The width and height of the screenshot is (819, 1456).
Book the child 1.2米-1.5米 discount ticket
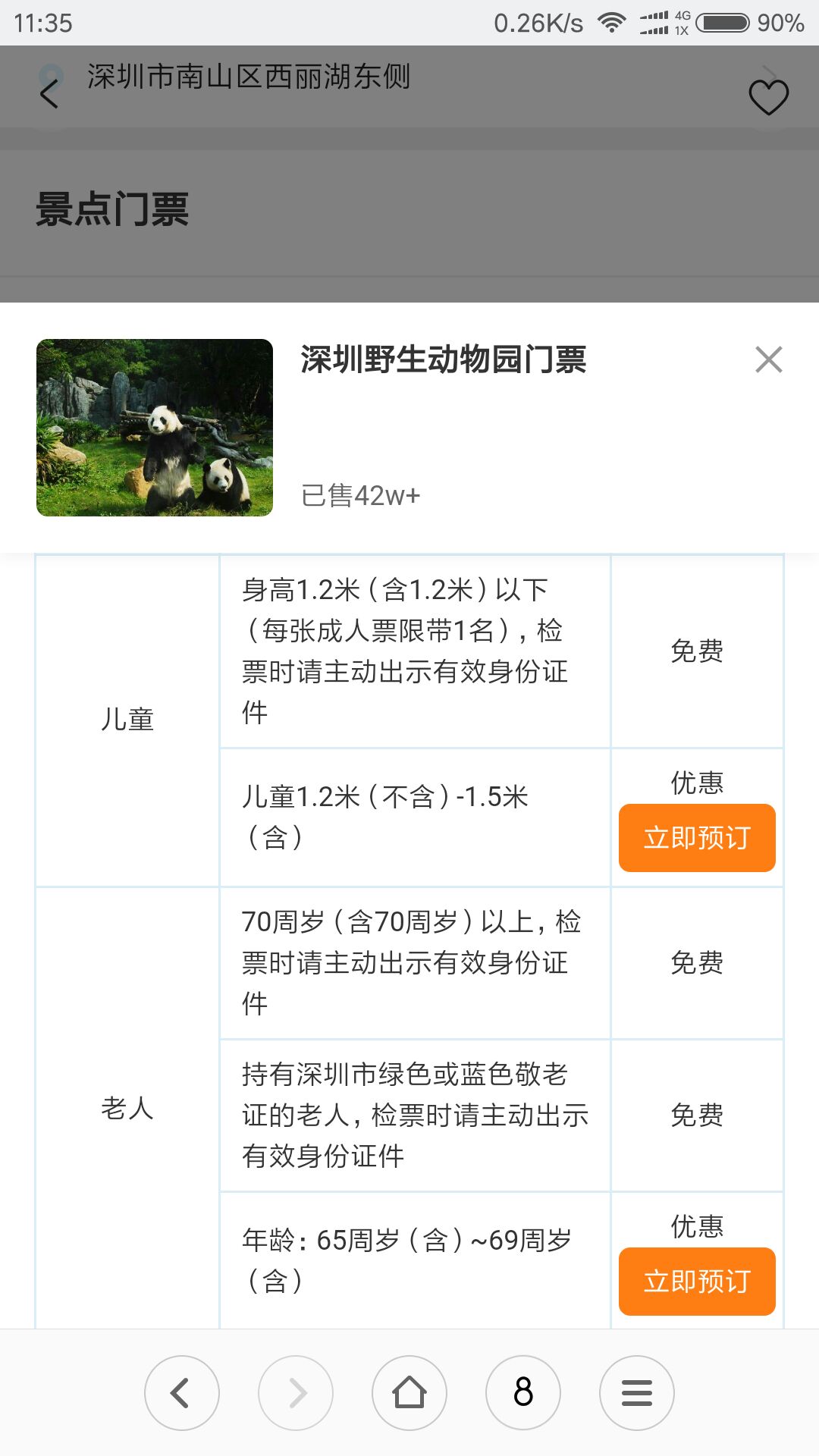pyautogui.click(x=696, y=838)
